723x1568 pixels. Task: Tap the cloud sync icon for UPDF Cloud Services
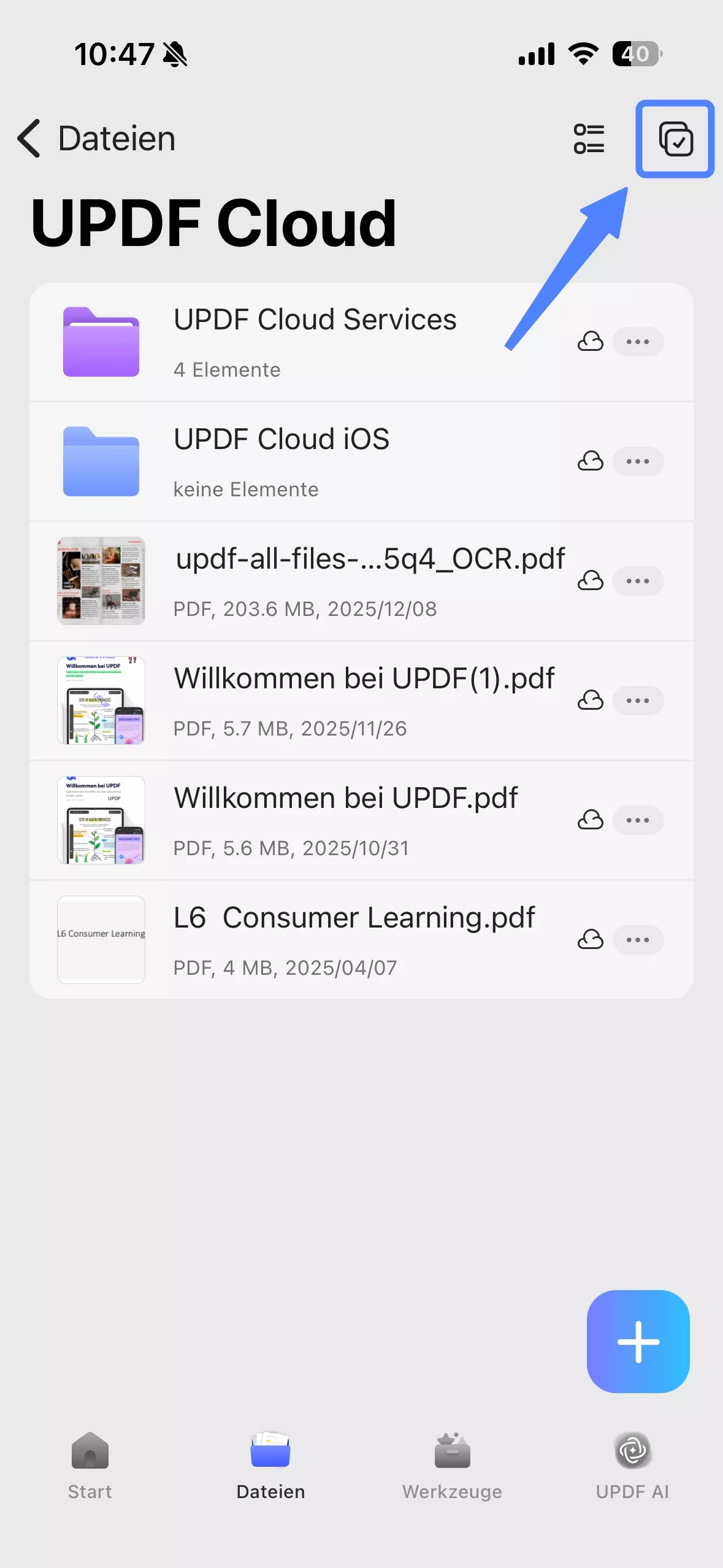coord(591,342)
